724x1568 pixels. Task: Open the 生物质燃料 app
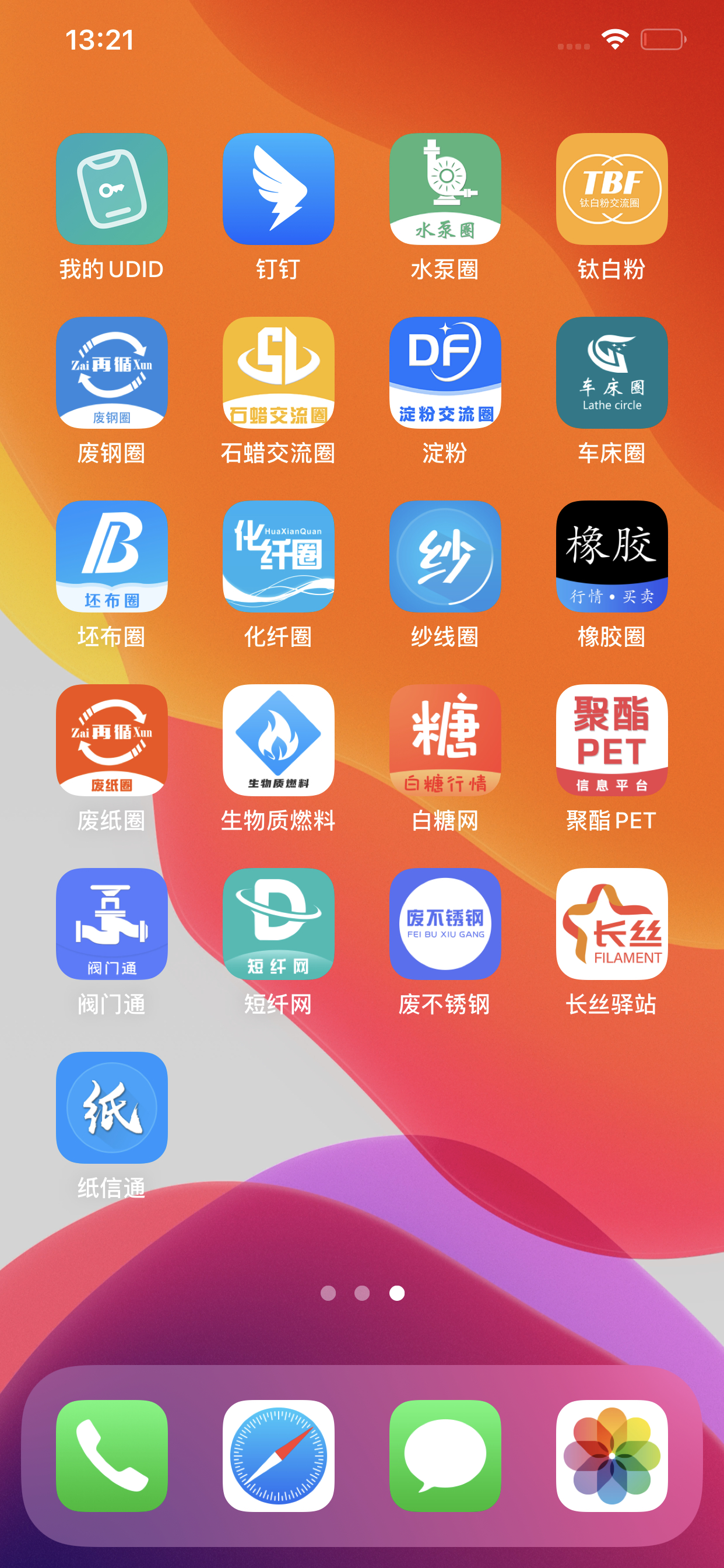[278, 740]
